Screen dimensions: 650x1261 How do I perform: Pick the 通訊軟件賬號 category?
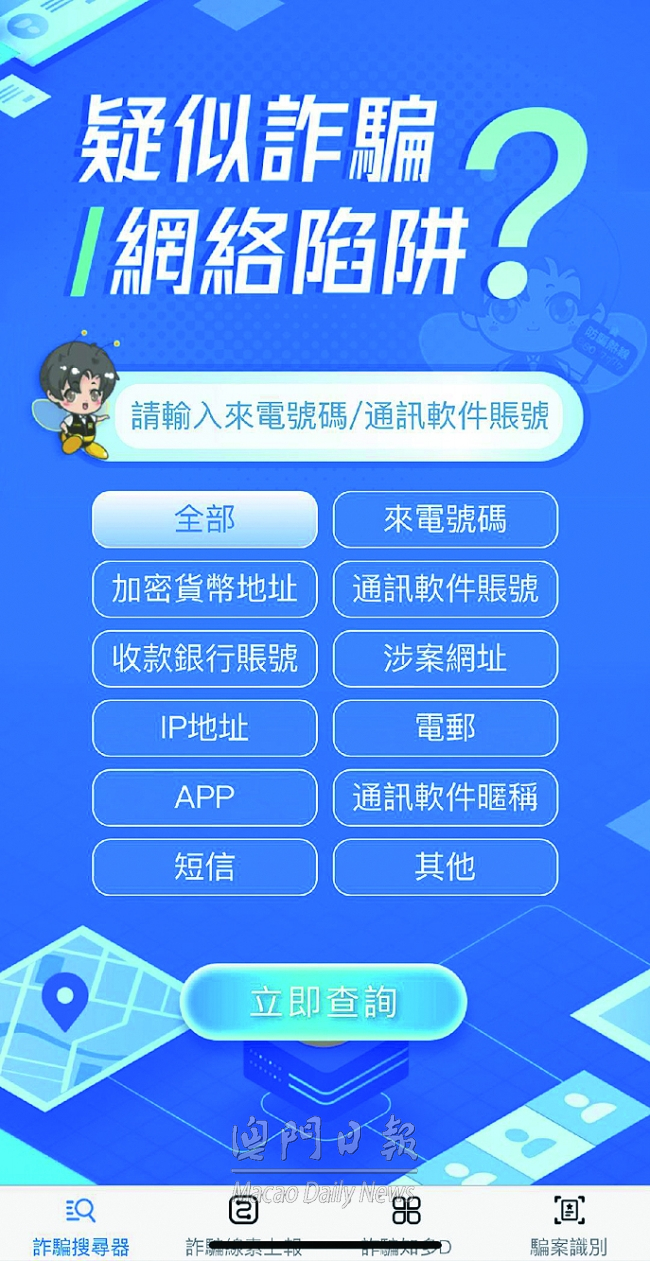click(445, 589)
